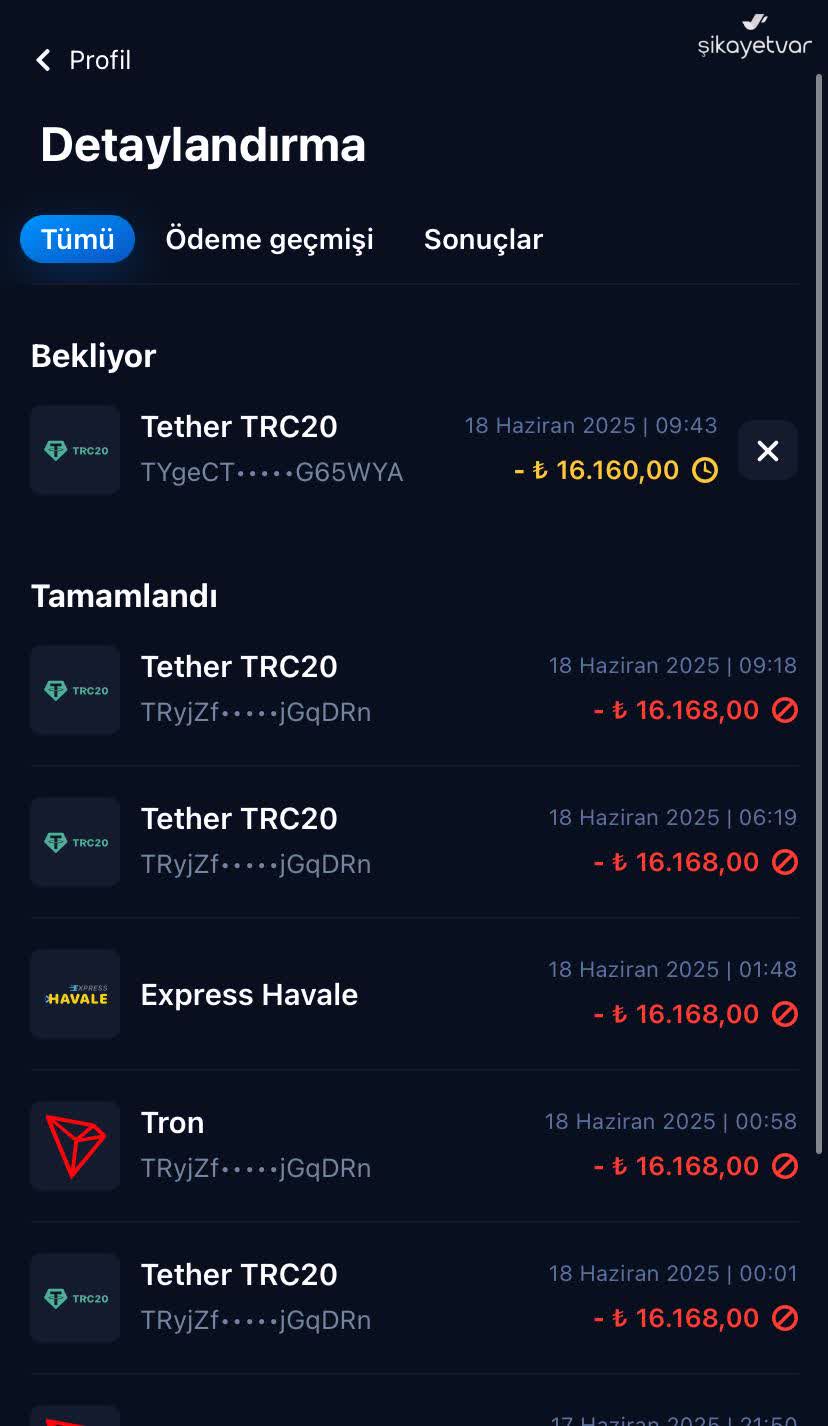Click the masked address under Tron entry
This screenshot has width=828, height=1426.
point(256,1168)
